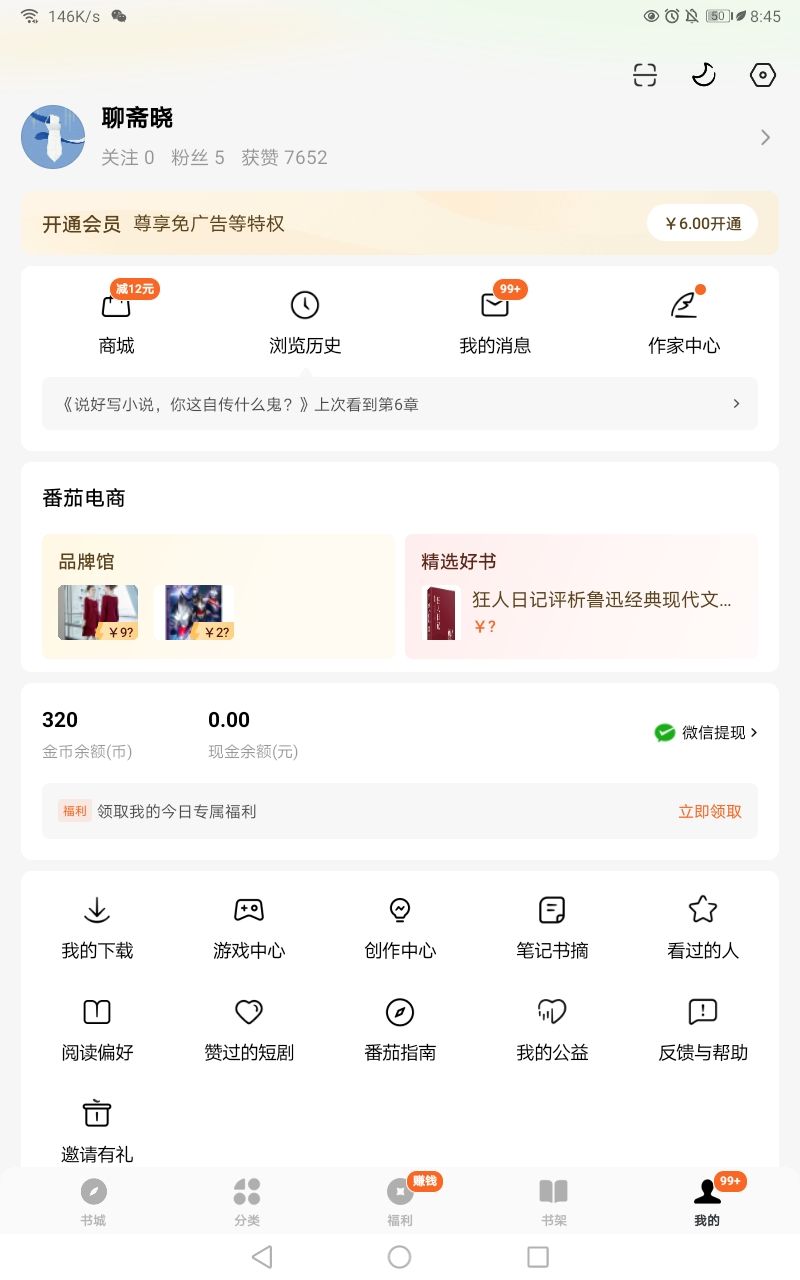Image resolution: width=800 pixels, height=1280 pixels.
Task: Open the scan code icon
Action: click(x=645, y=75)
